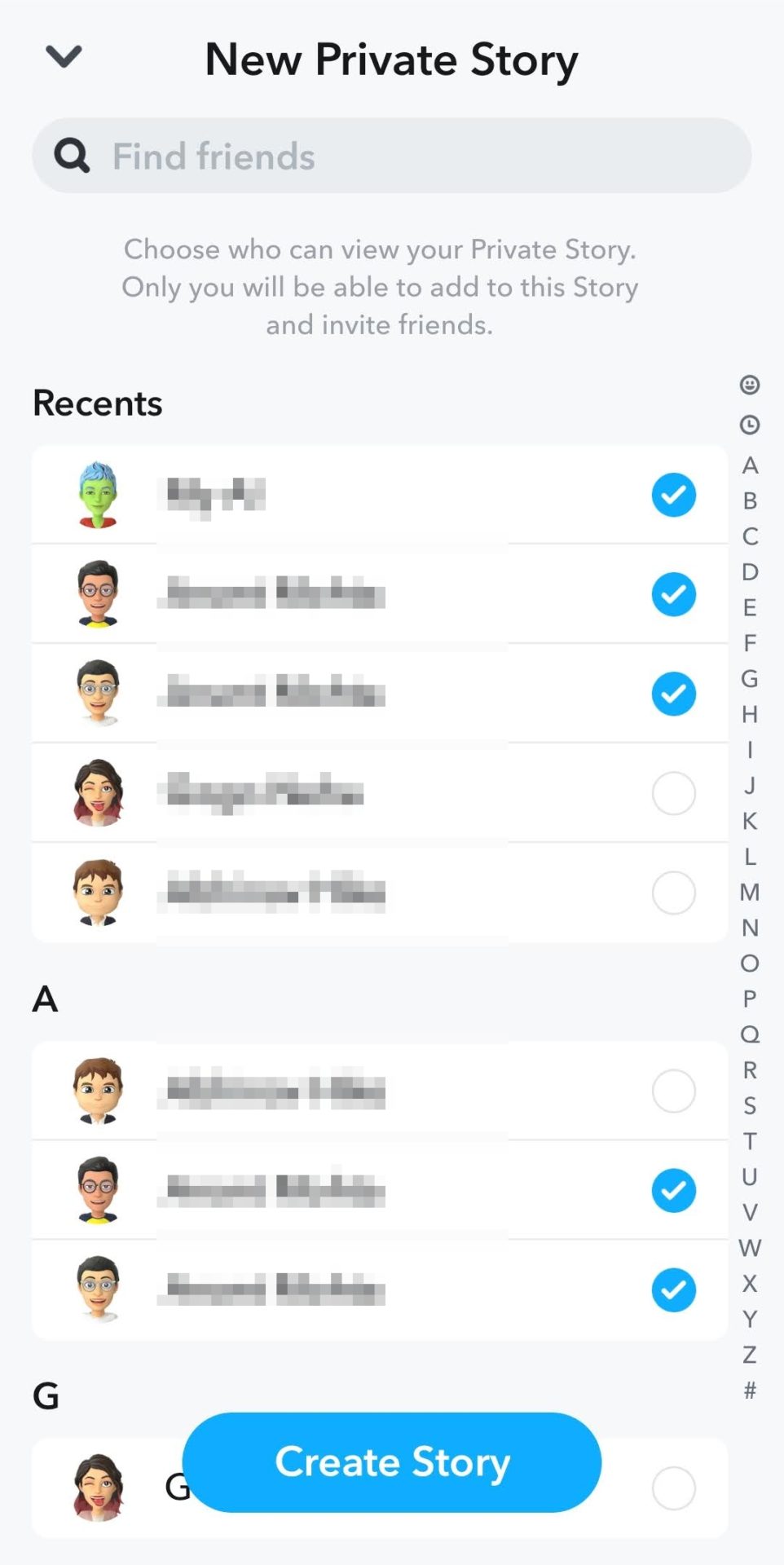784x1565 pixels.
Task: Jump to best friends via smiley index icon
Action: click(750, 385)
